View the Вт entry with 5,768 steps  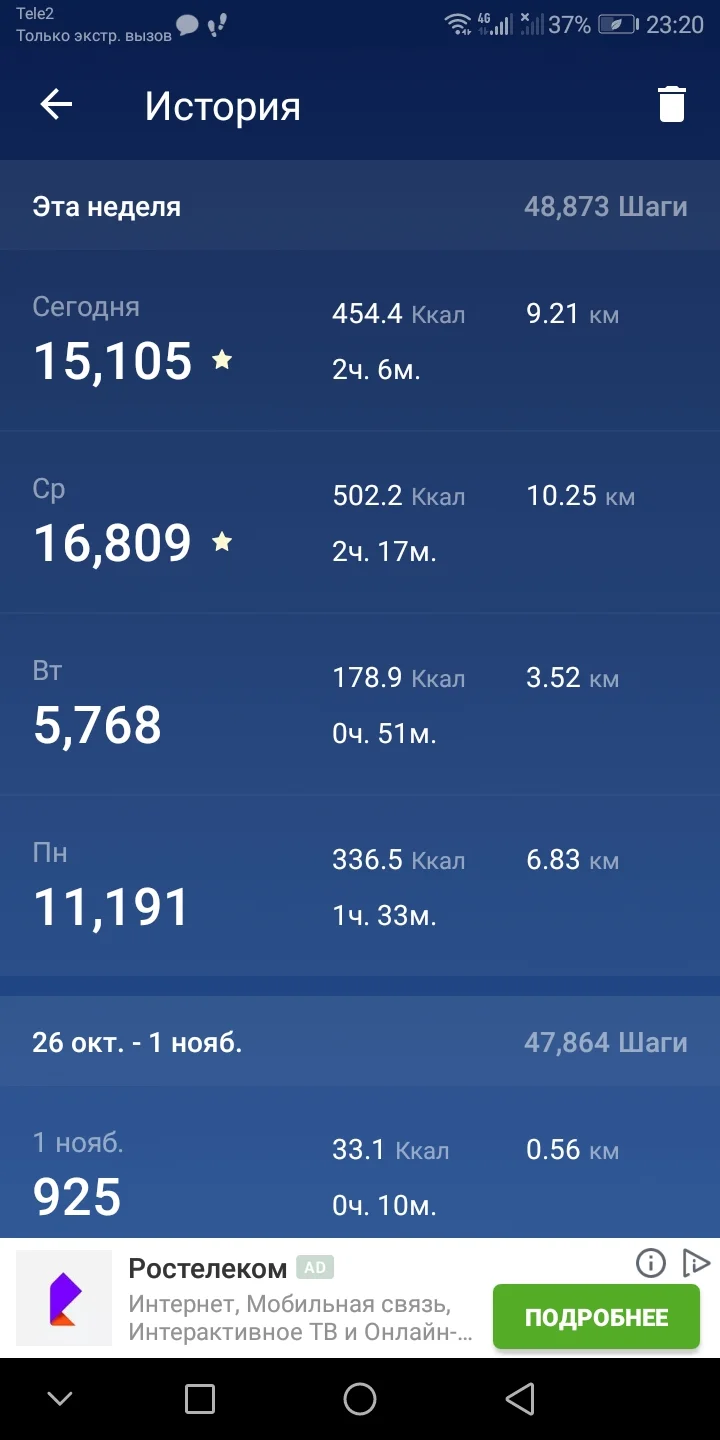360,705
